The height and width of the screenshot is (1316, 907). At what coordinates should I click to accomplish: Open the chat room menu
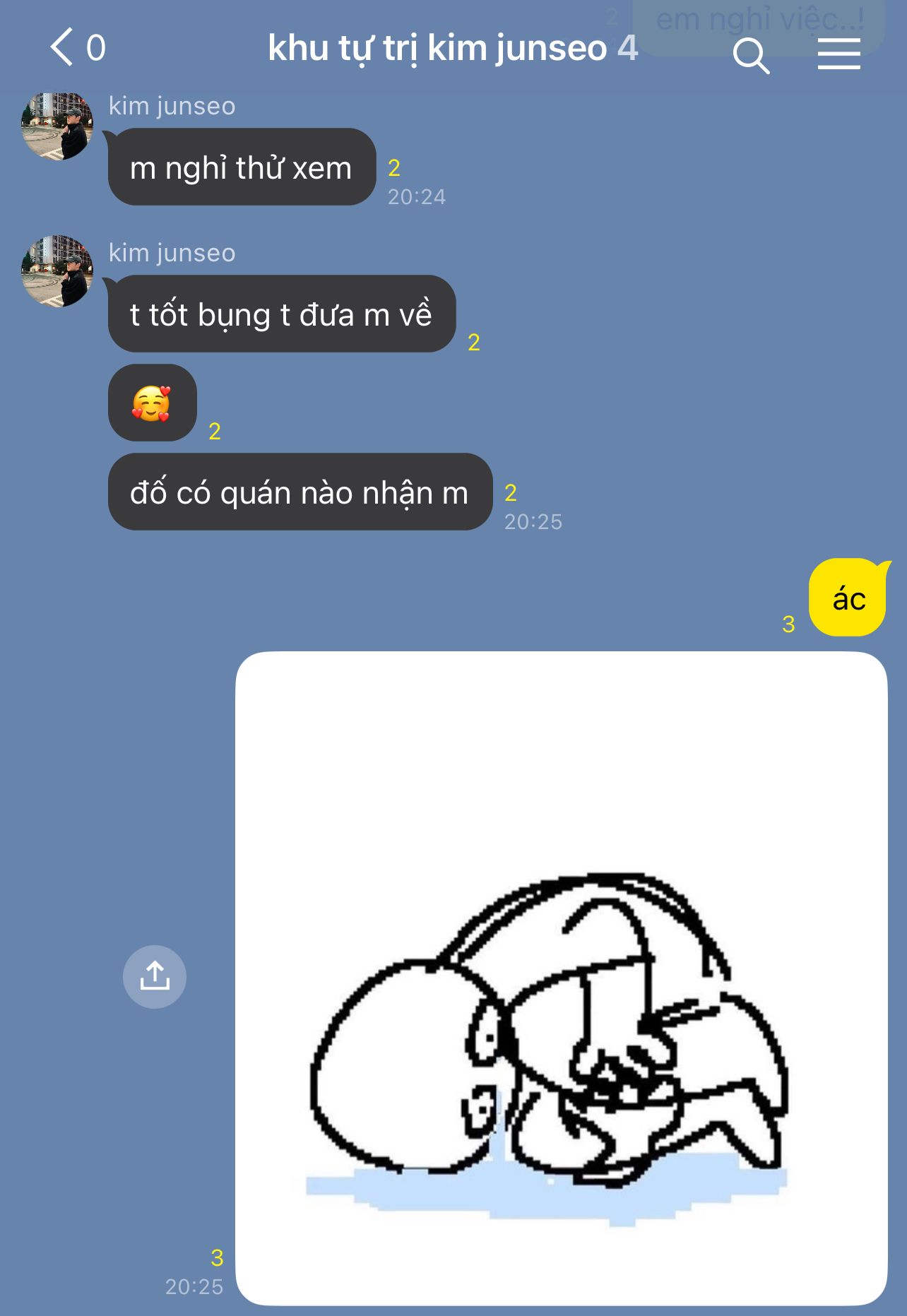coord(838,54)
